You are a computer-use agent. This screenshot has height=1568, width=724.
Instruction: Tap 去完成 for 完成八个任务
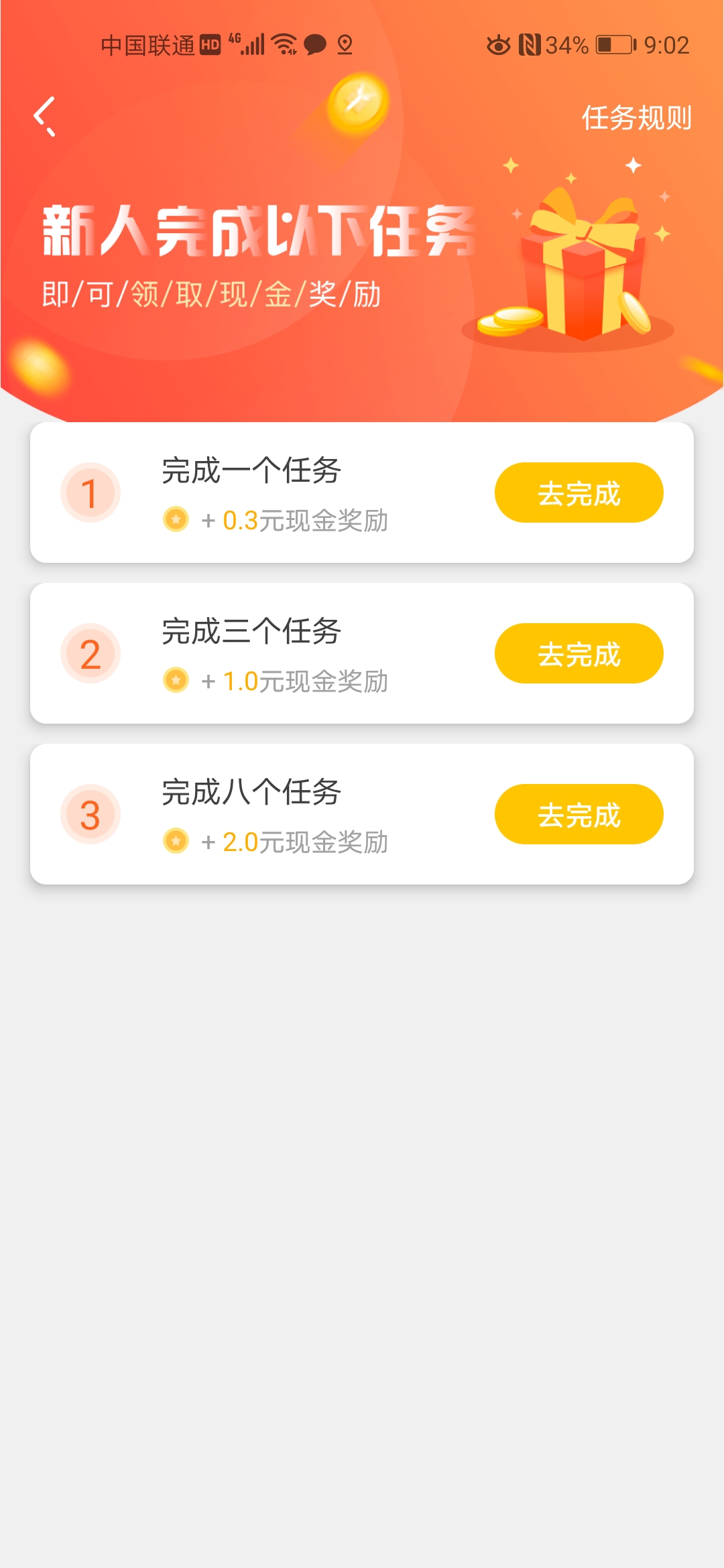click(x=579, y=814)
